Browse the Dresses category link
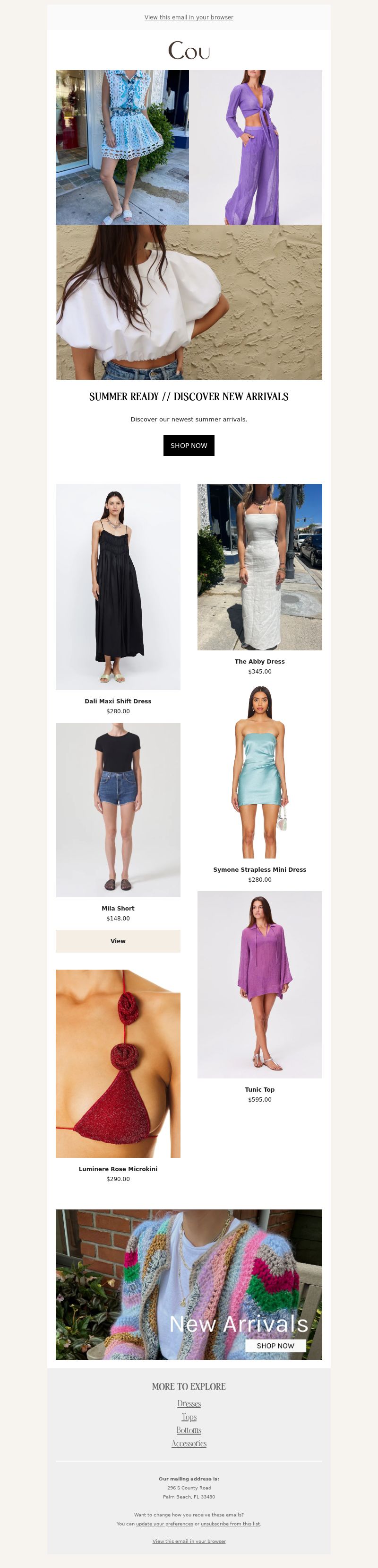This screenshot has height=1568, width=378. [189, 1404]
